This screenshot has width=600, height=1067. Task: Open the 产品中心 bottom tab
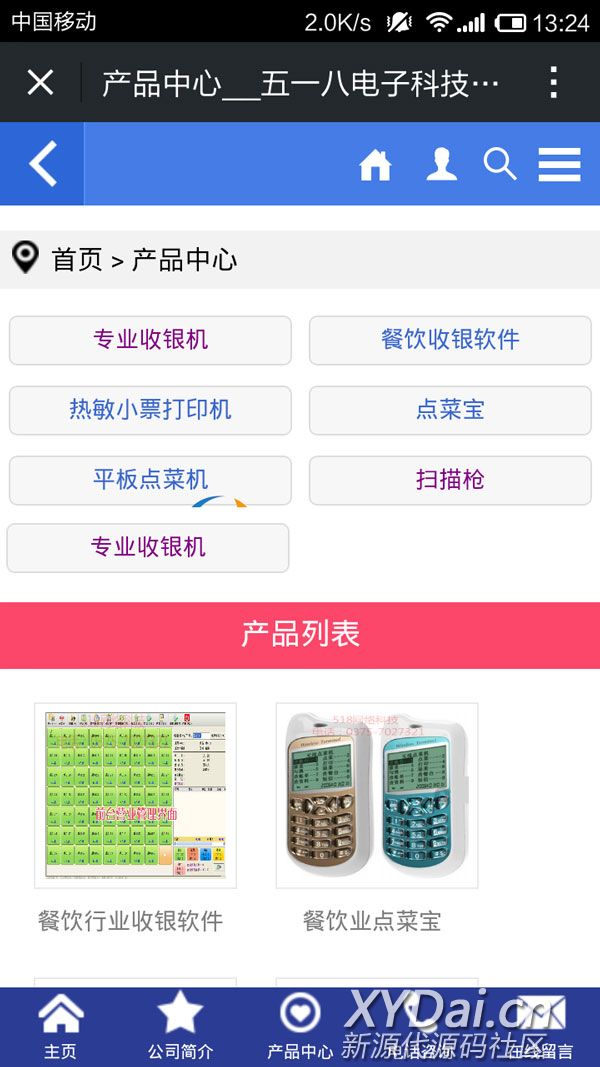300,1027
